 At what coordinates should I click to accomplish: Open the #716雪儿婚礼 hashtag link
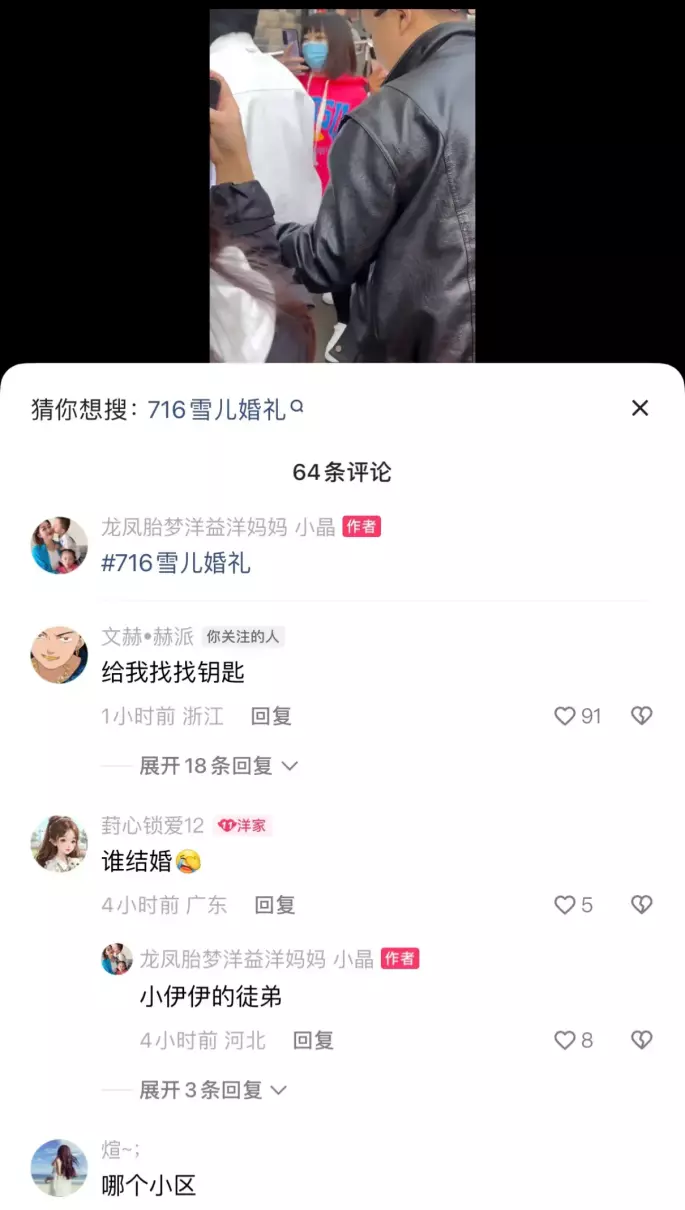[x=176, y=563]
